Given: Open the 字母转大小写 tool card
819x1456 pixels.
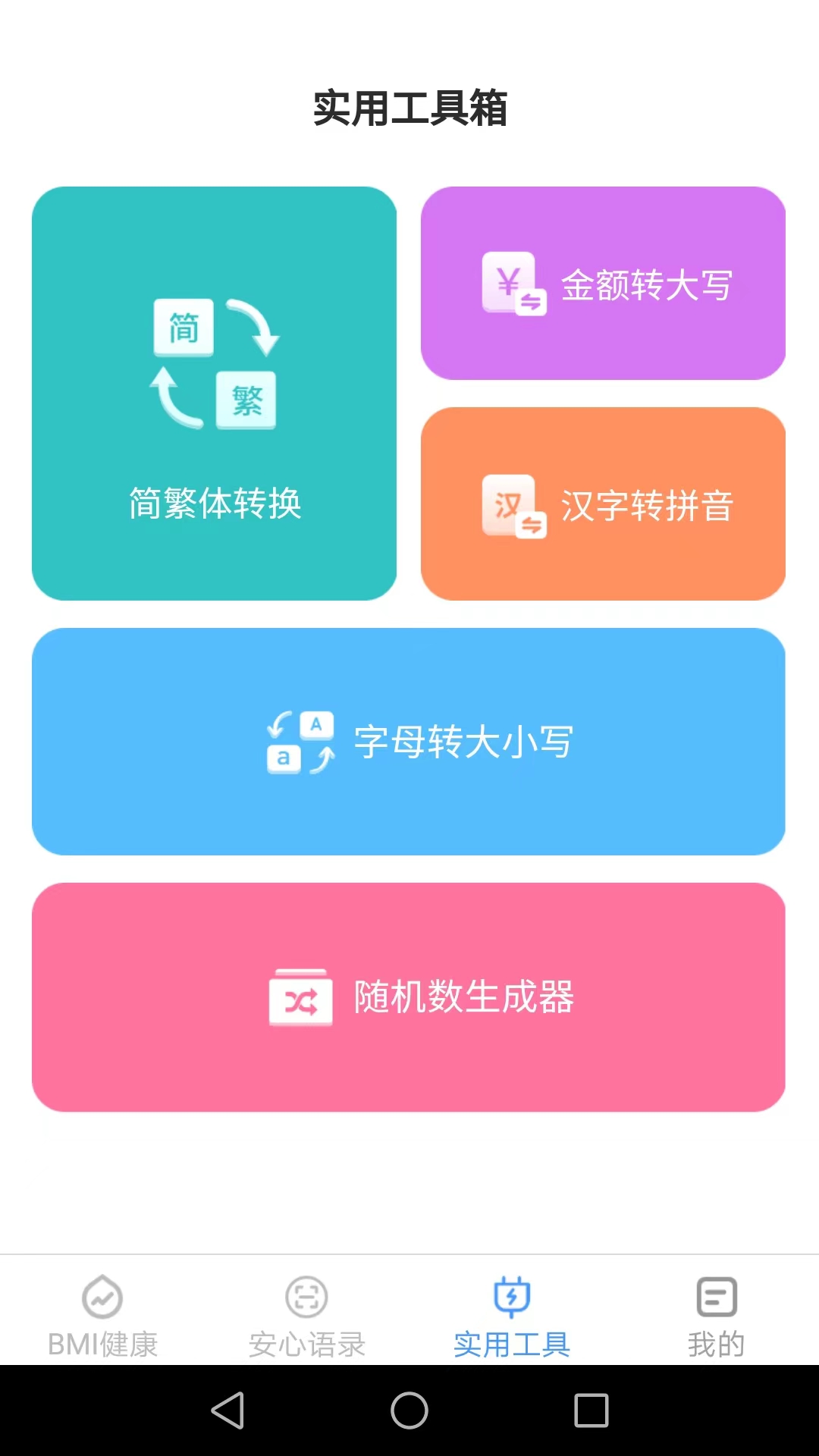Looking at the screenshot, I should click(x=409, y=742).
